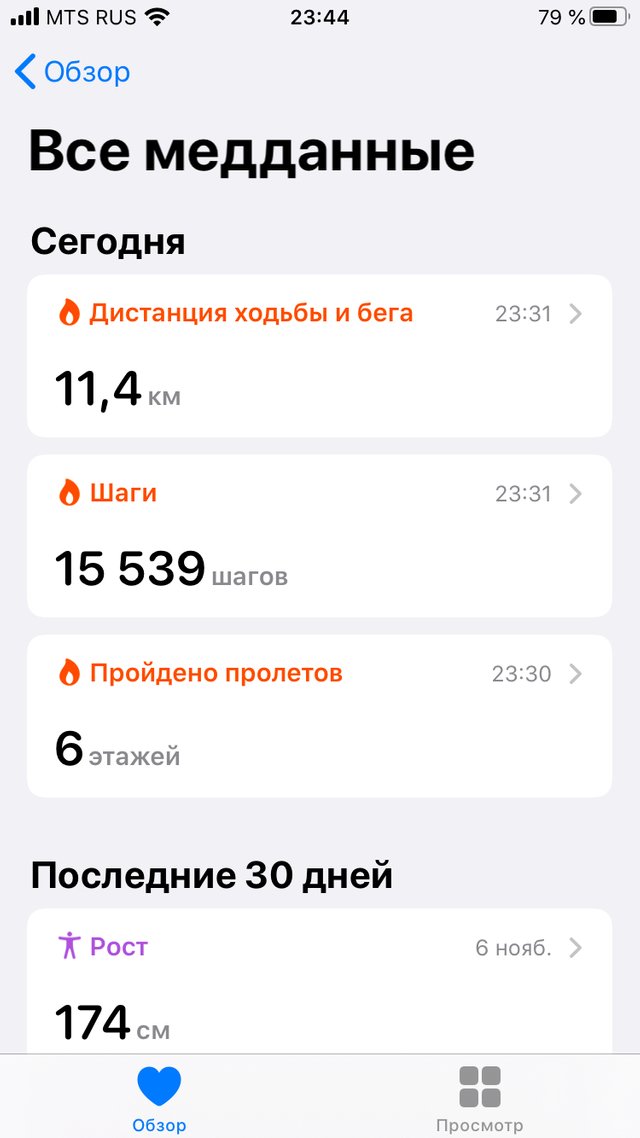The height and width of the screenshot is (1138, 640).
Task: Open Дистанция ходьбы и бега card
Action: (x=319, y=356)
